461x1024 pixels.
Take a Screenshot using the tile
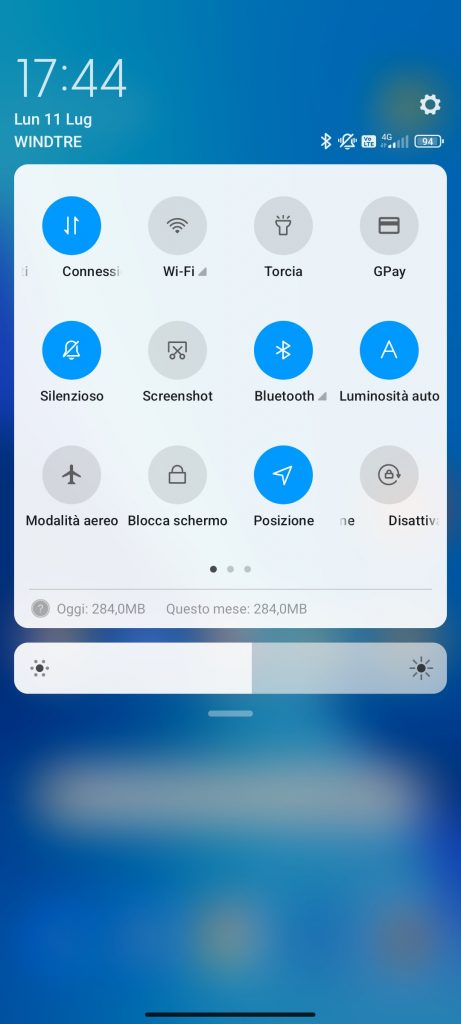(178, 350)
